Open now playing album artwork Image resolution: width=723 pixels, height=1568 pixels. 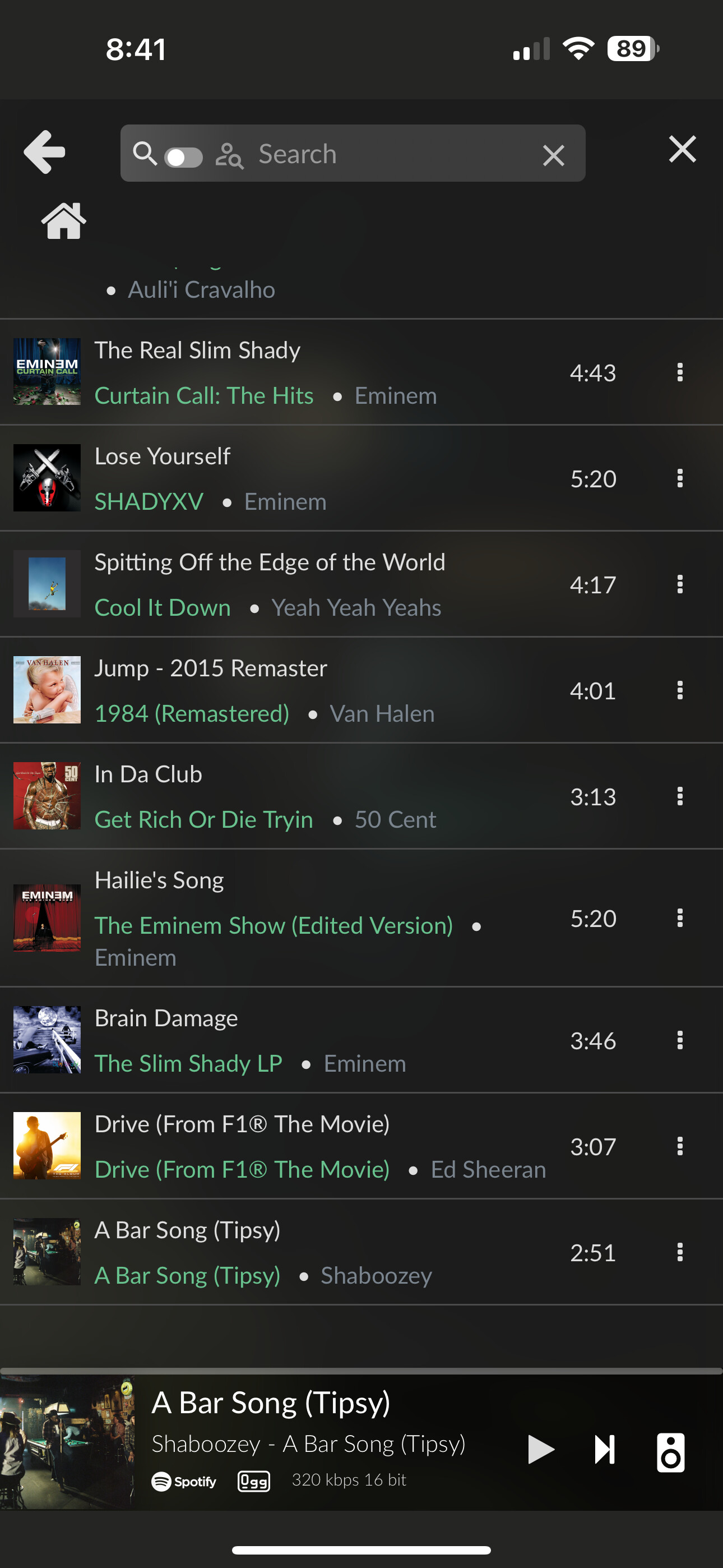click(x=67, y=1442)
